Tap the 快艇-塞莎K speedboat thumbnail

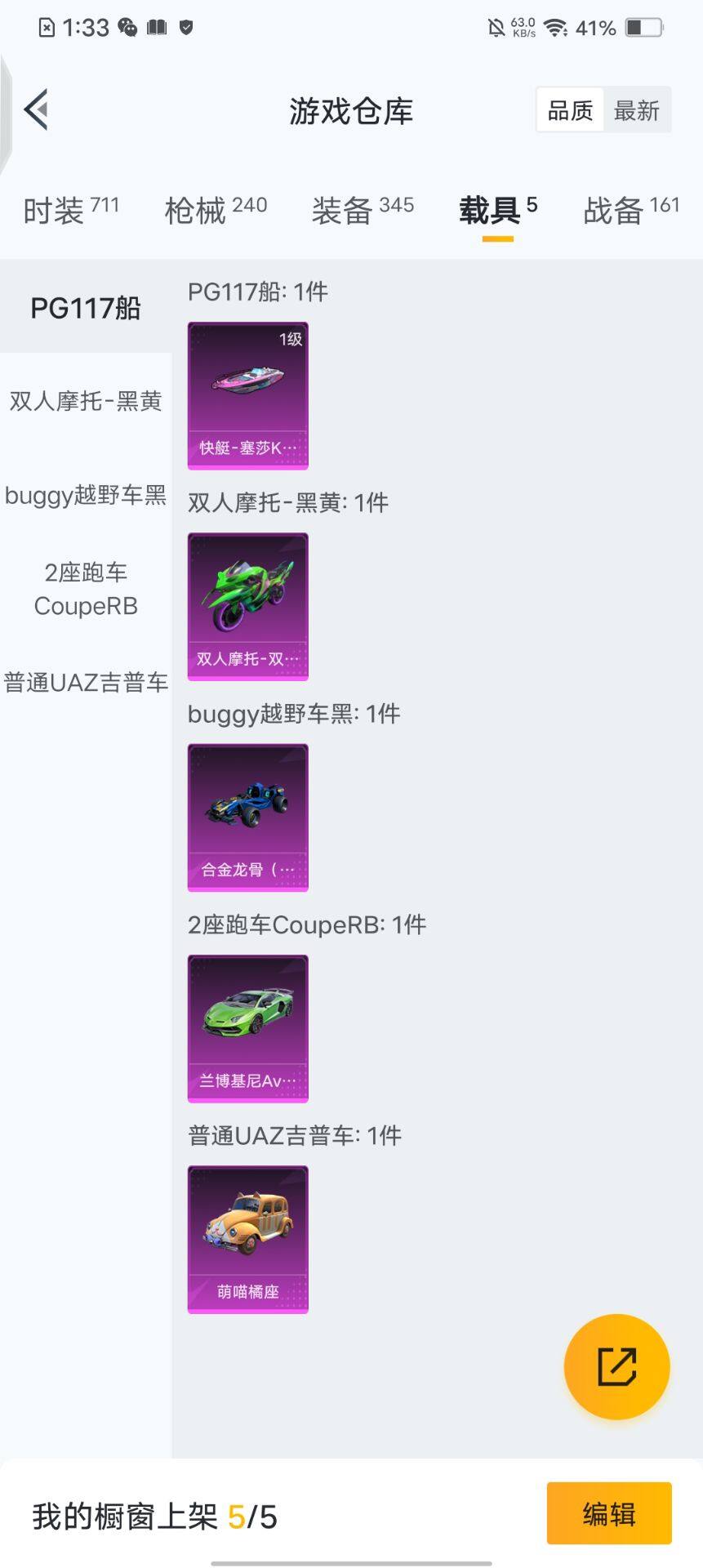(247, 396)
